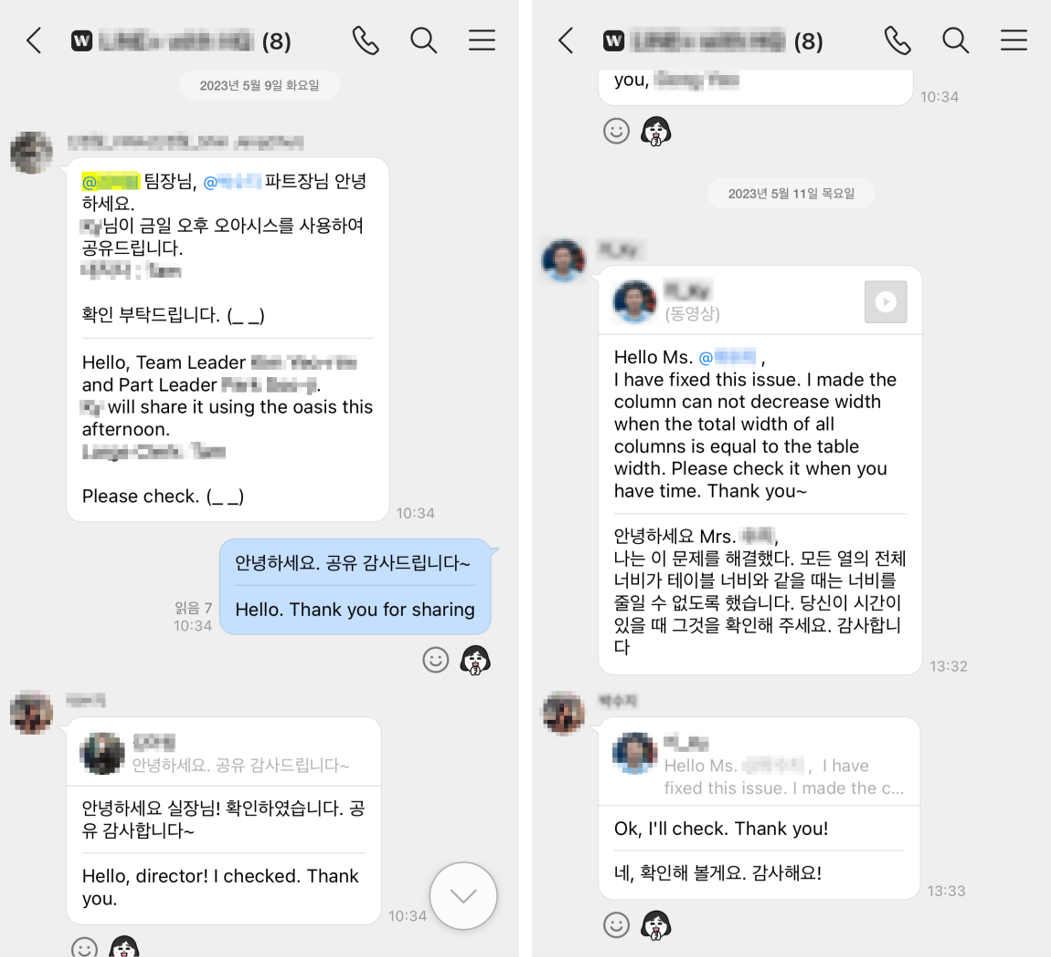This screenshot has width=1051, height=957.
Task: Open the quoted 'I have fixed this issue' reply
Action: click(760, 766)
